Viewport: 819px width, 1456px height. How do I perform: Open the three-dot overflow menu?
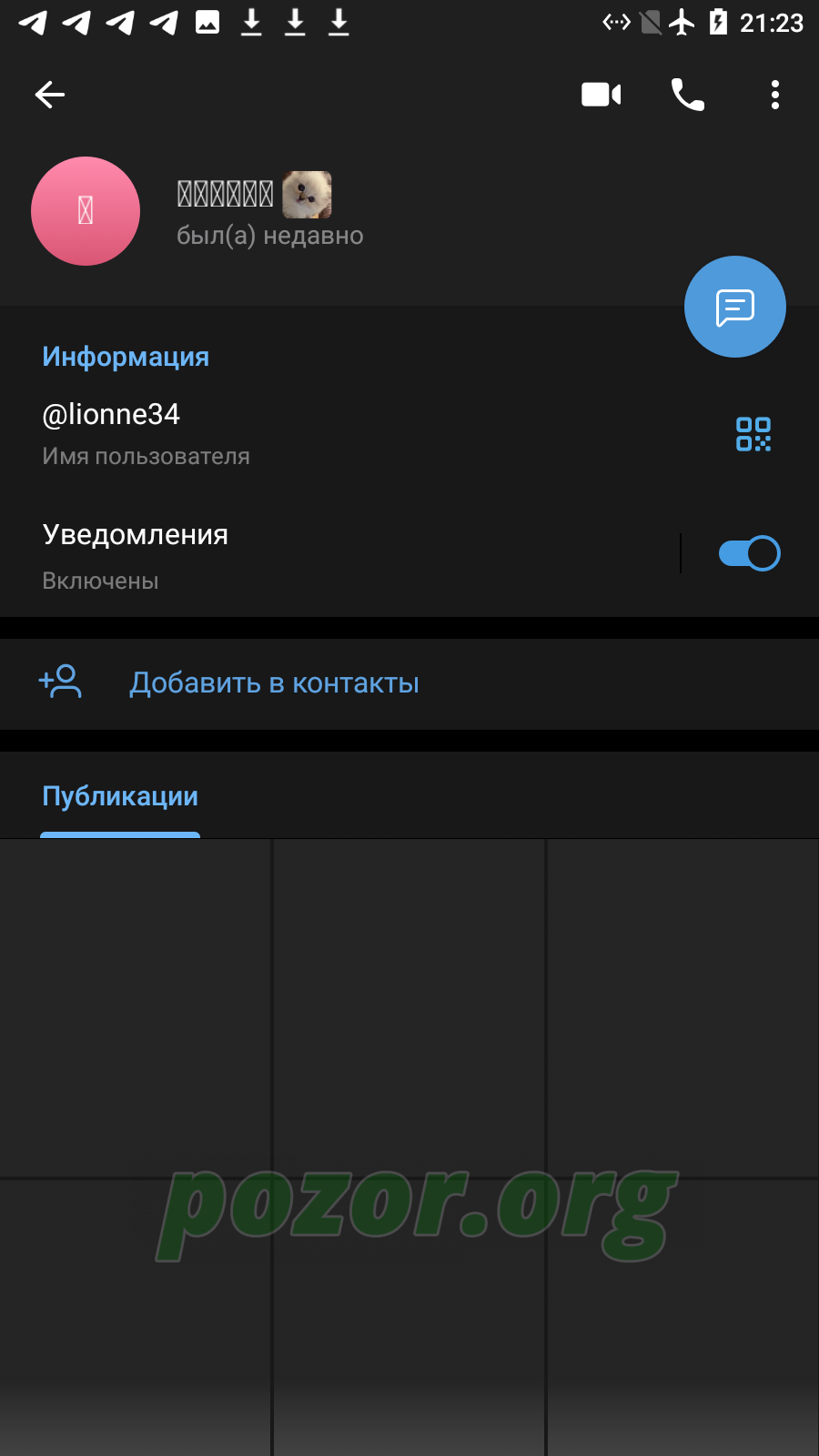click(775, 95)
